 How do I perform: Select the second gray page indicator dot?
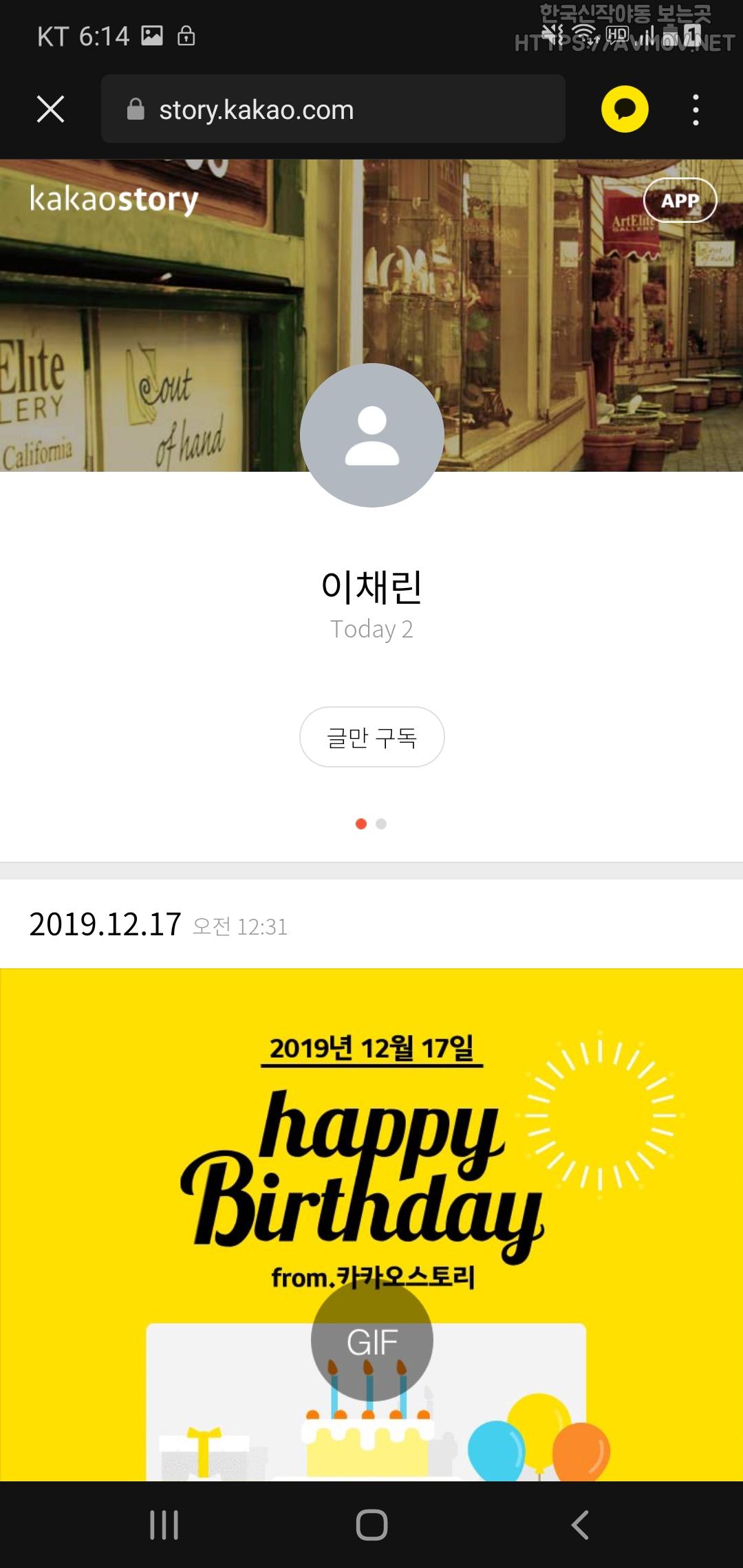tap(383, 823)
